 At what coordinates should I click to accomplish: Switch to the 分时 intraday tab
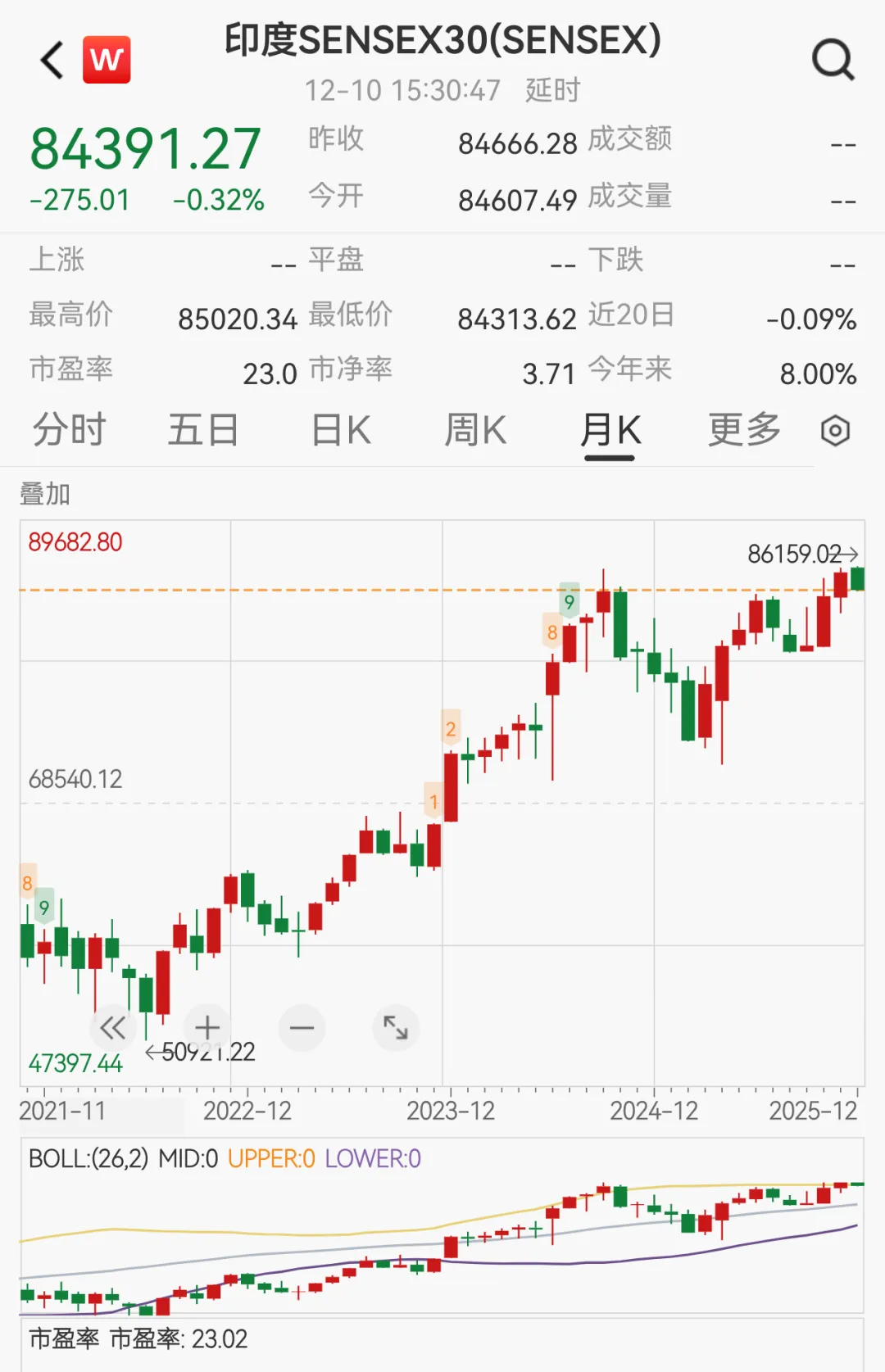click(69, 429)
